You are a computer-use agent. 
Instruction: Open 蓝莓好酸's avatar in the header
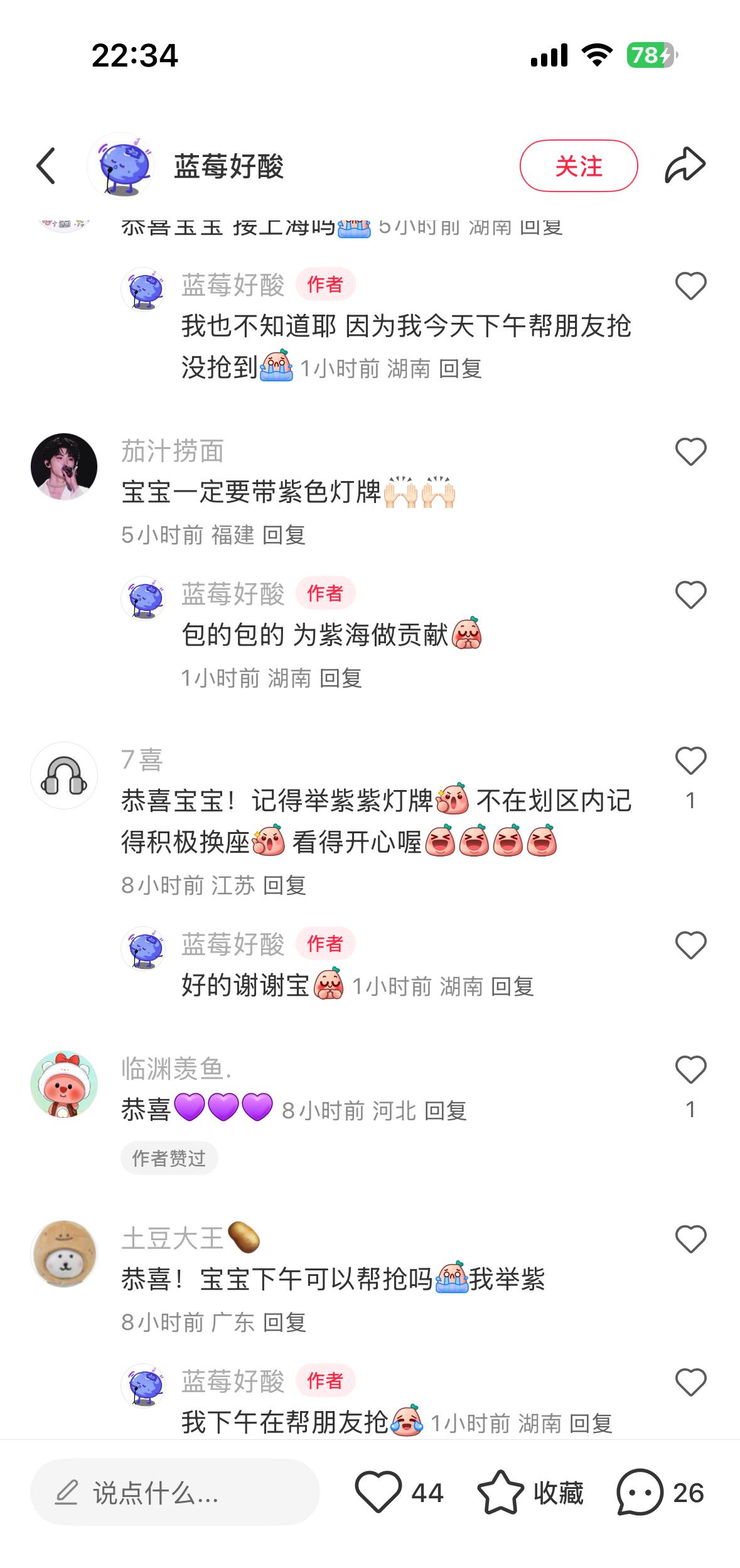point(121,166)
